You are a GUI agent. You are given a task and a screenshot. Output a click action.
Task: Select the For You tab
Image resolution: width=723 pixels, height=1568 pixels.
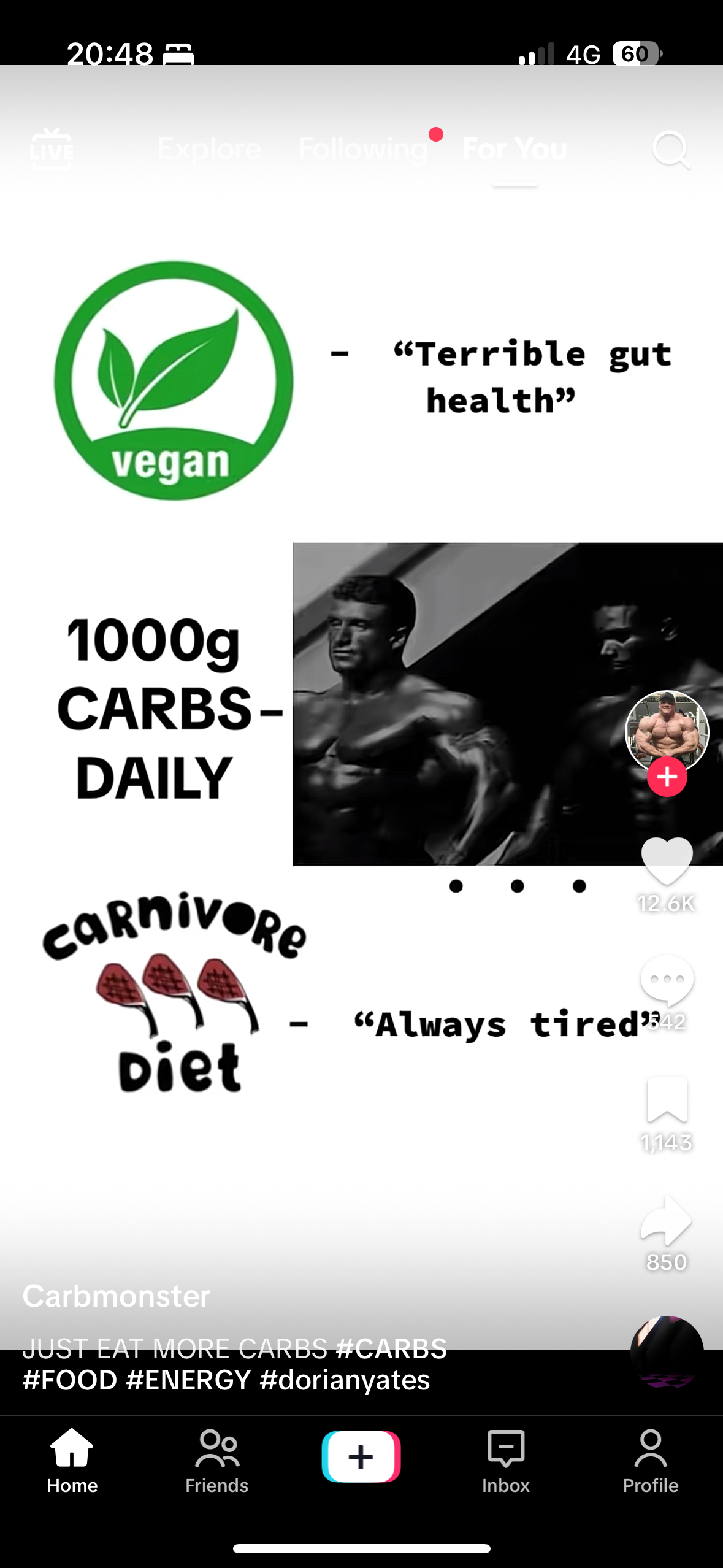click(515, 149)
